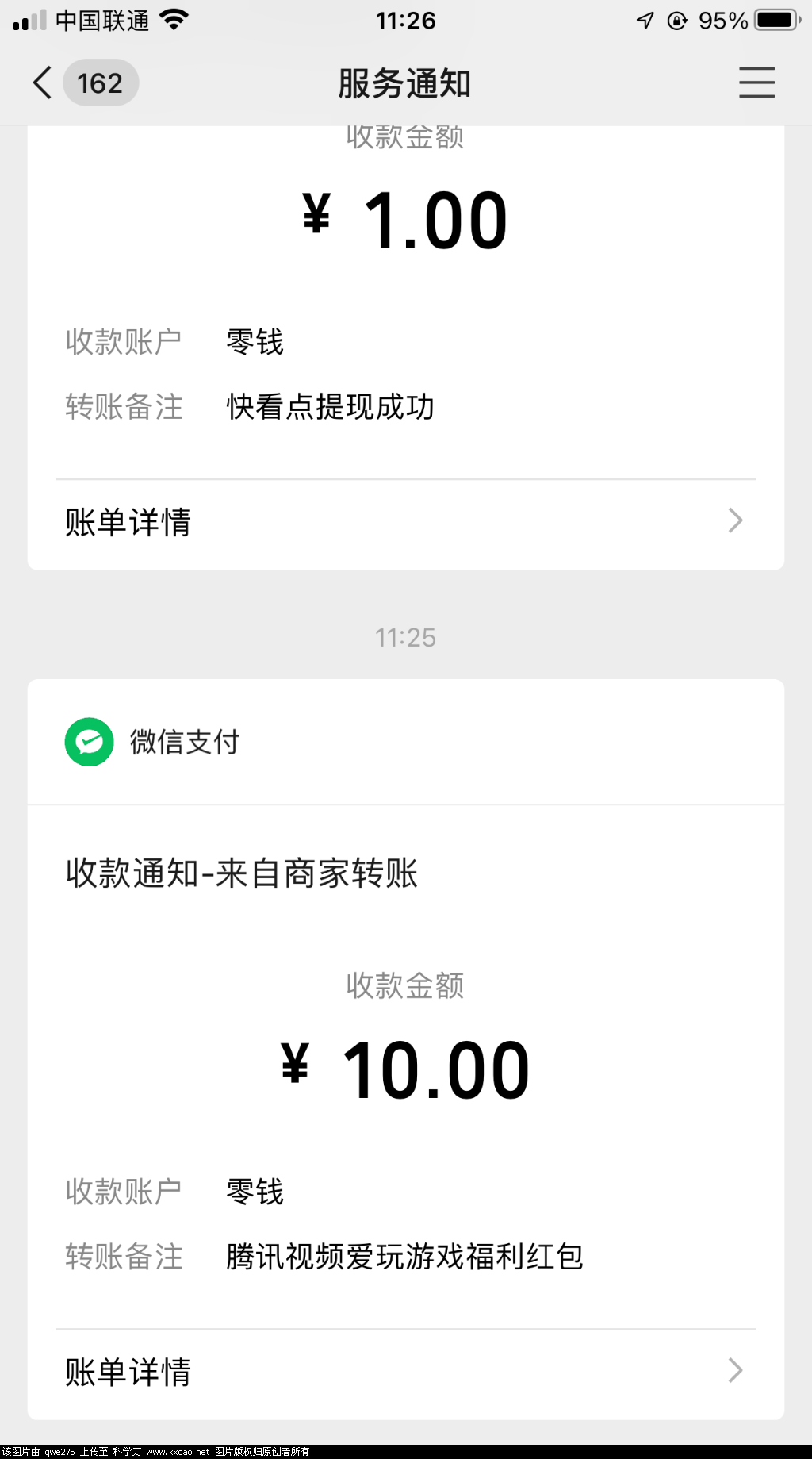Open the 服务通知 title bar
812x1459 pixels.
click(x=403, y=82)
